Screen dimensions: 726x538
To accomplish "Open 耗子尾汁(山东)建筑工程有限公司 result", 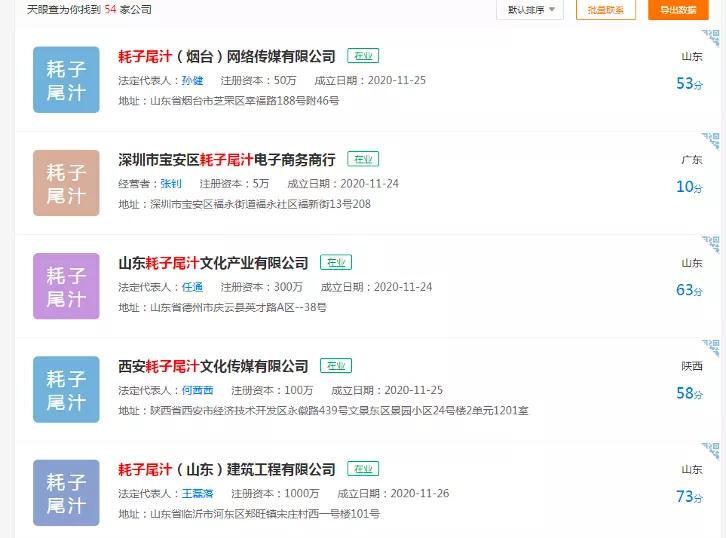I will point(227,469).
